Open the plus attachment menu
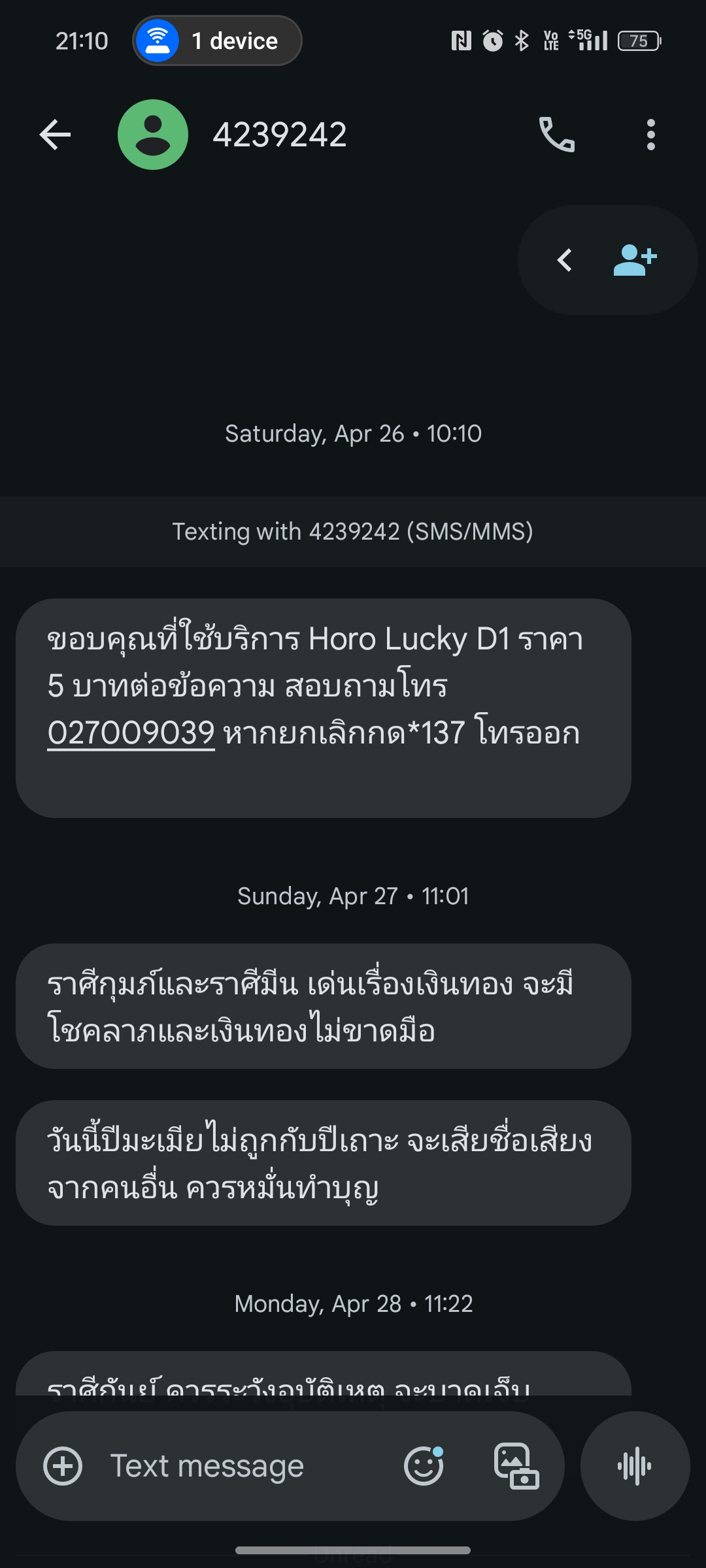 63,1466
